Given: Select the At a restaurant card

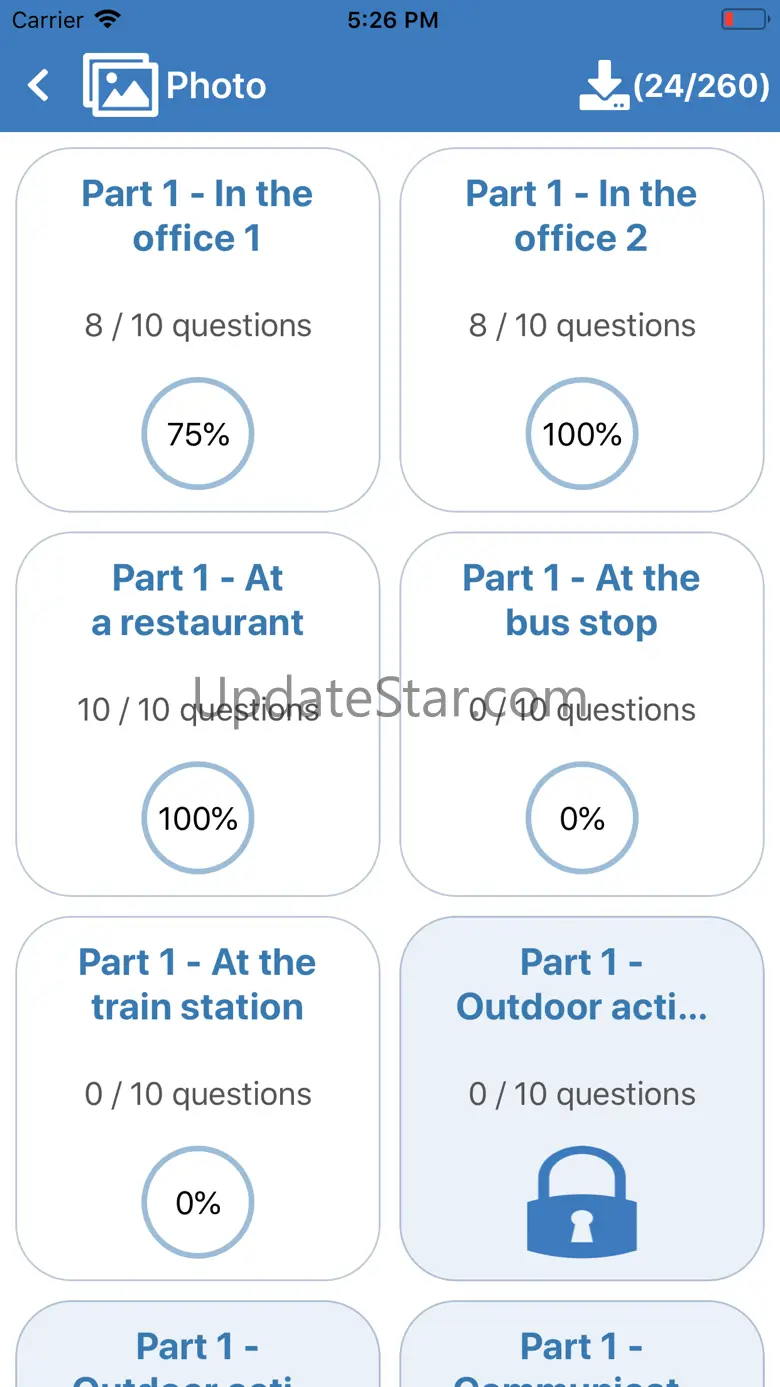Looking at the screenshot, I should [198, 714].
